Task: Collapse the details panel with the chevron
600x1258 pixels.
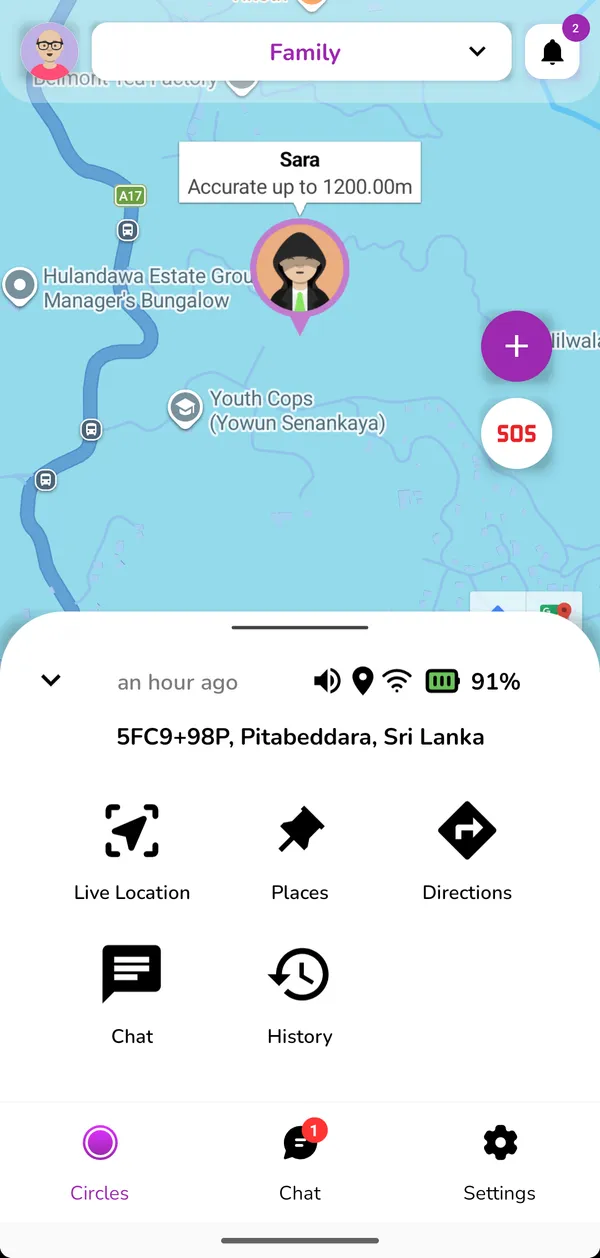Action: (x=51, y=681)
